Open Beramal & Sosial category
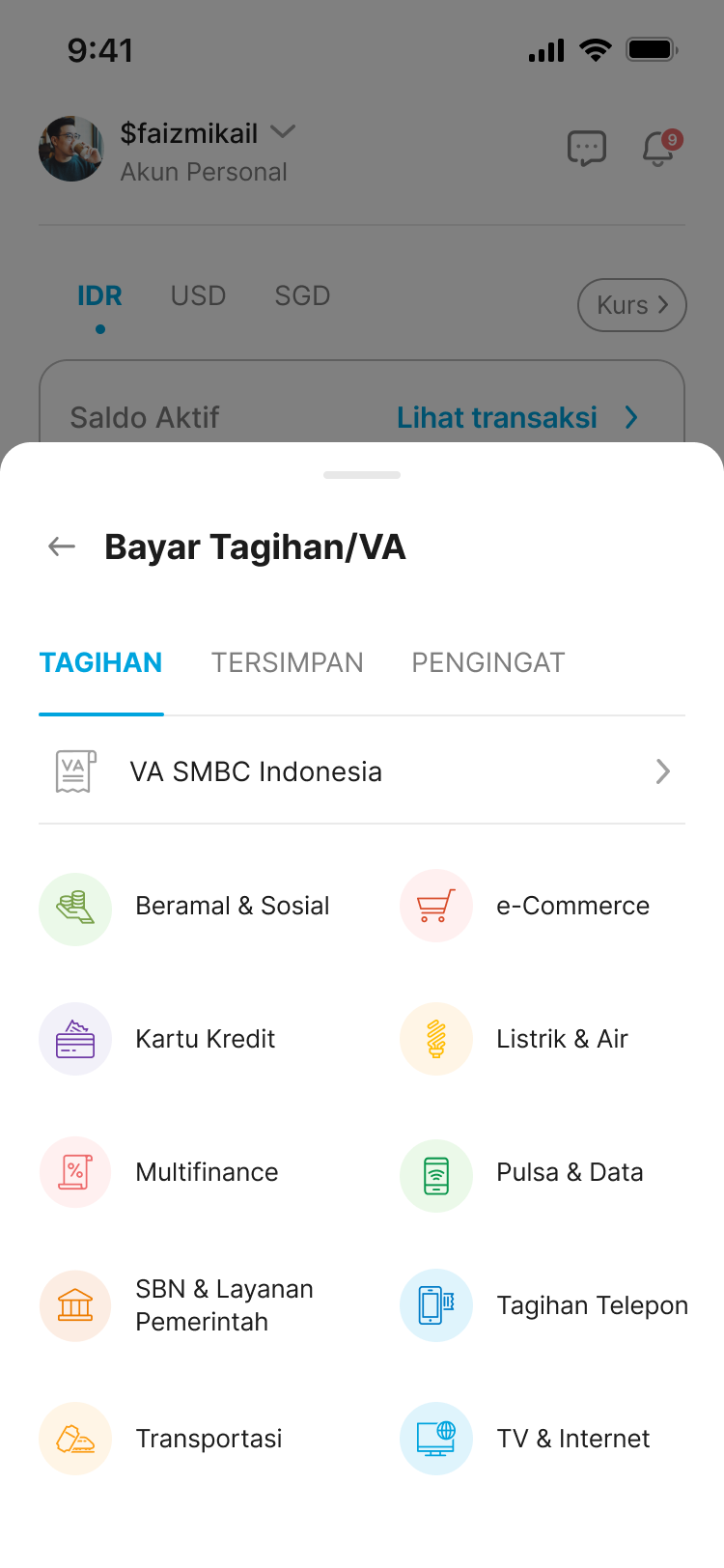This screenshot has height=1568, width=724. (x=183, y=908)
